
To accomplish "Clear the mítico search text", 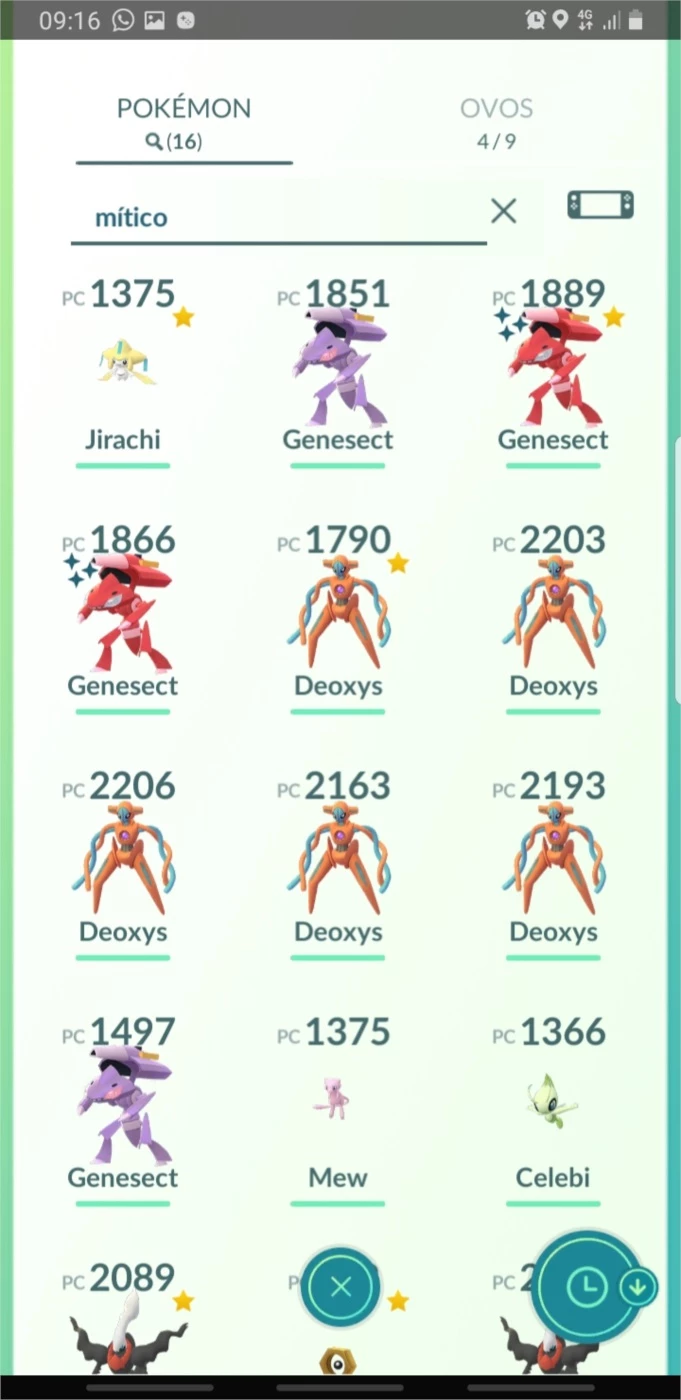I will [503, 211].
